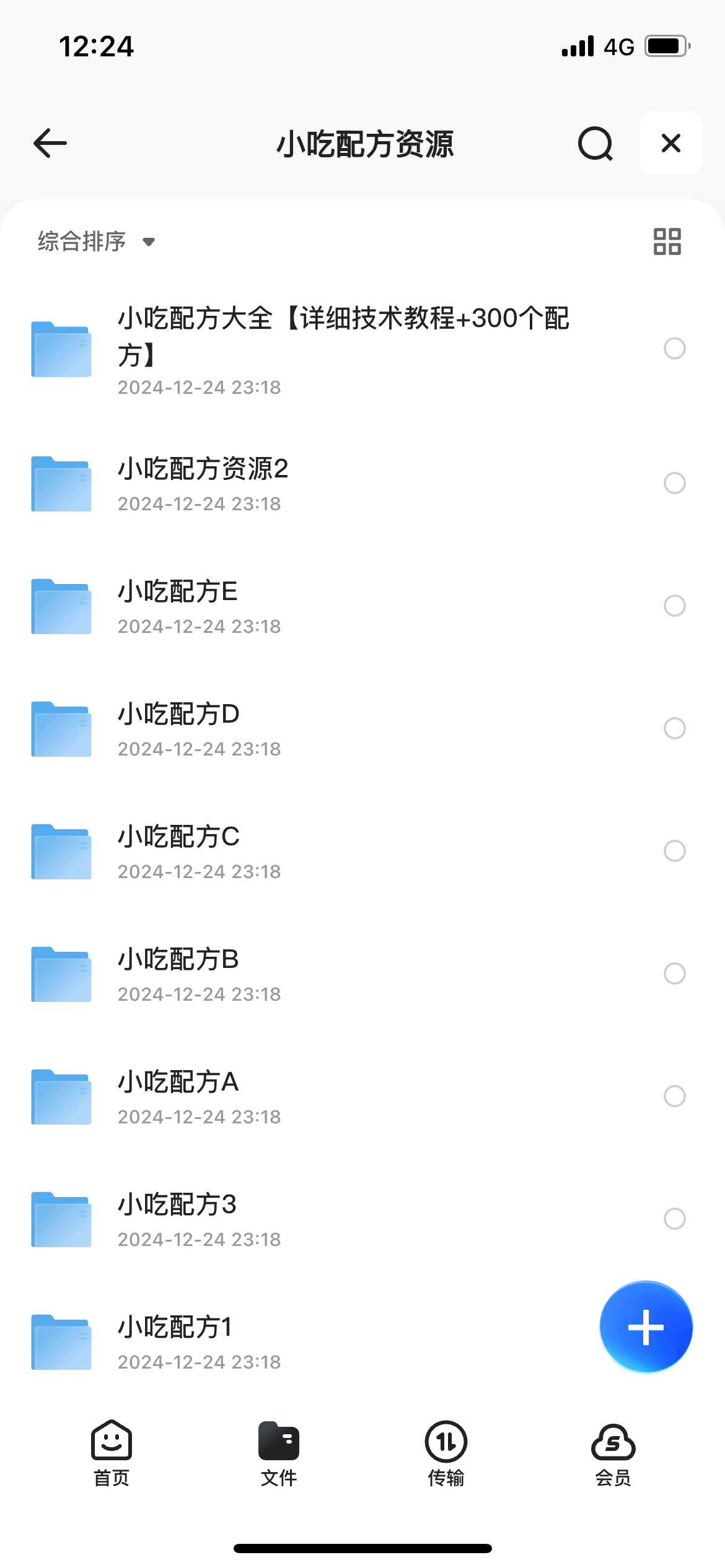The height and width of the screenshot is (1568, 725).
Task: Open folder 小吃配方A
Action: (362, 1097)
